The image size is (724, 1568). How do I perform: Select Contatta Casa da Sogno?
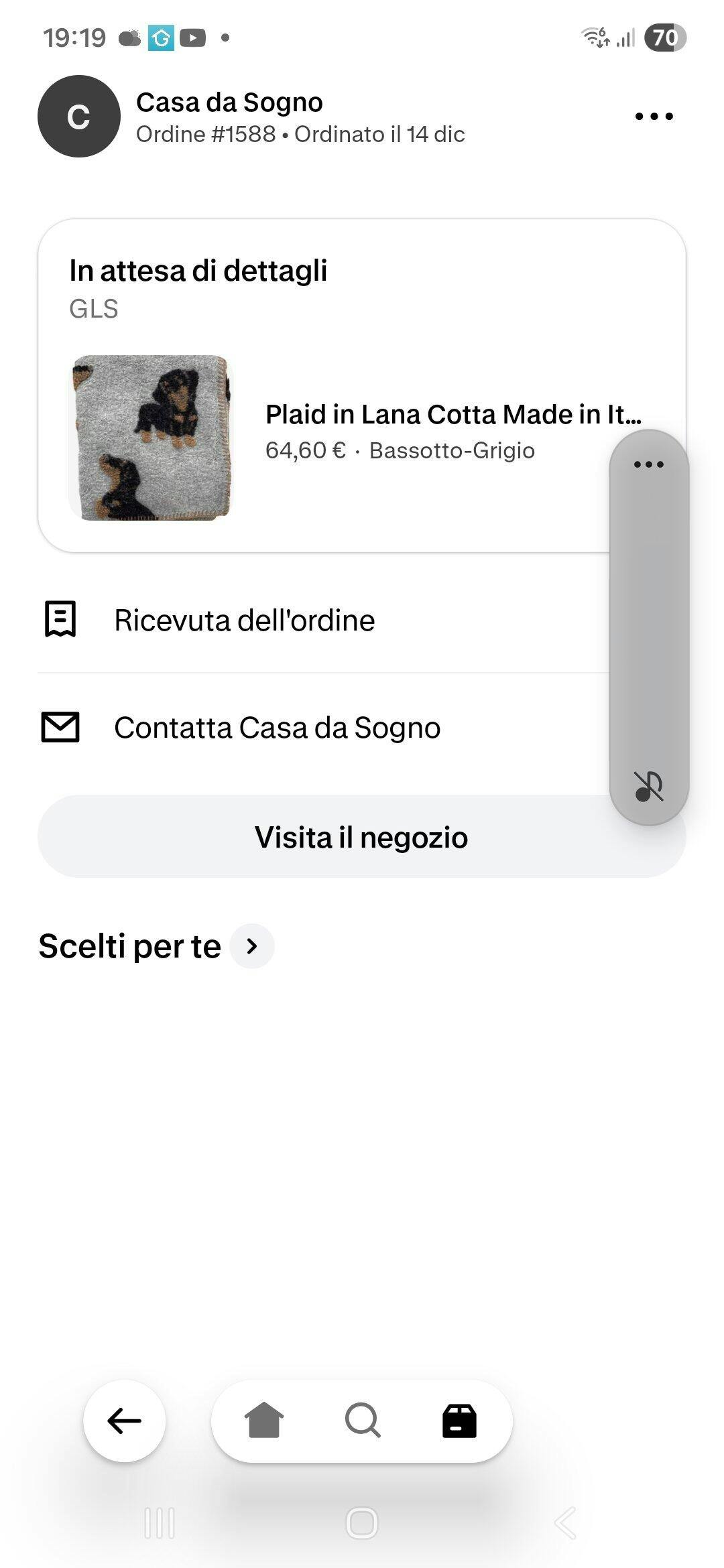[x=277, y=728]
